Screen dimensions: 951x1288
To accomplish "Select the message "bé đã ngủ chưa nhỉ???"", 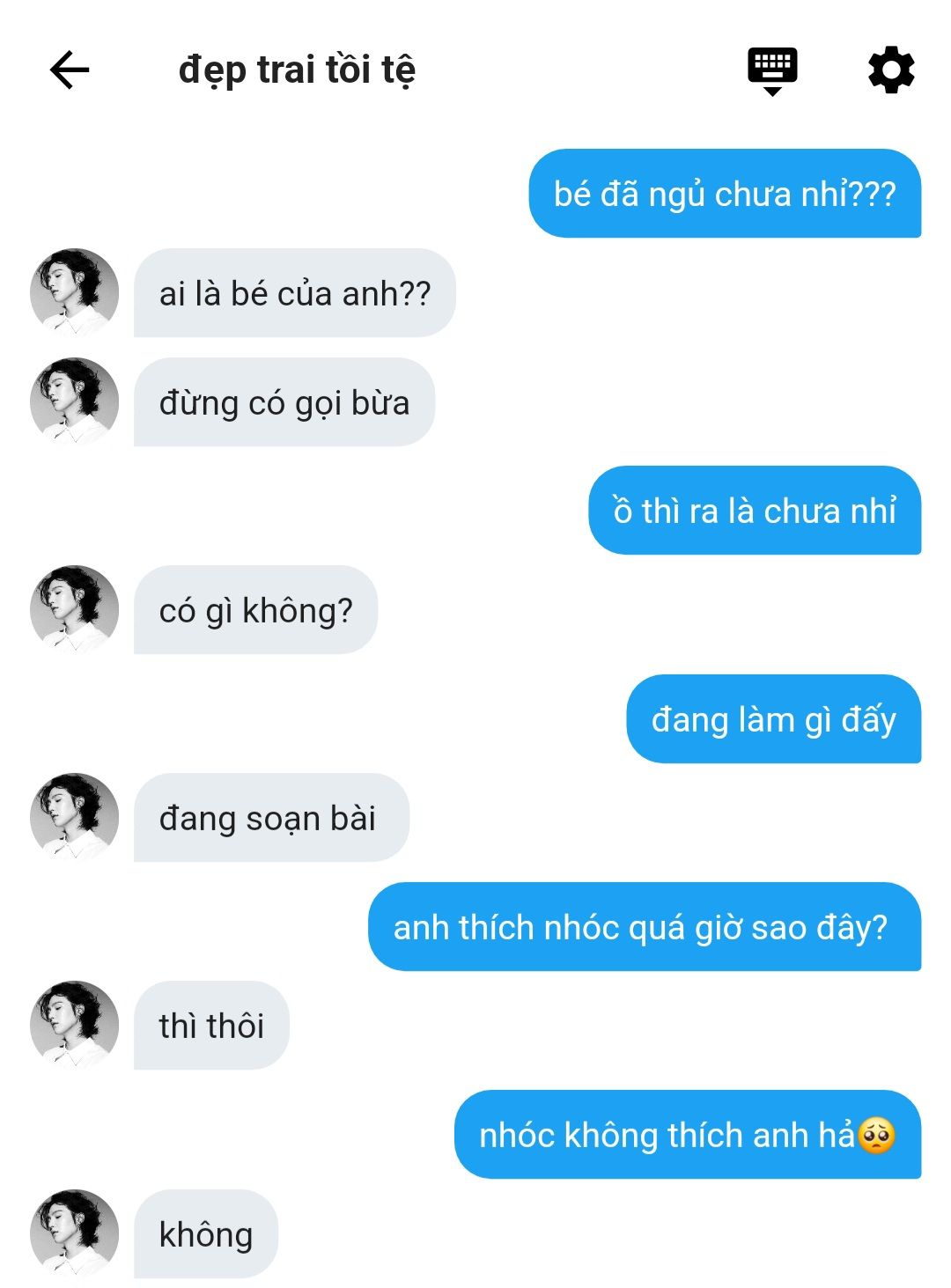I will pyautogui.click(x=724, y=194).
